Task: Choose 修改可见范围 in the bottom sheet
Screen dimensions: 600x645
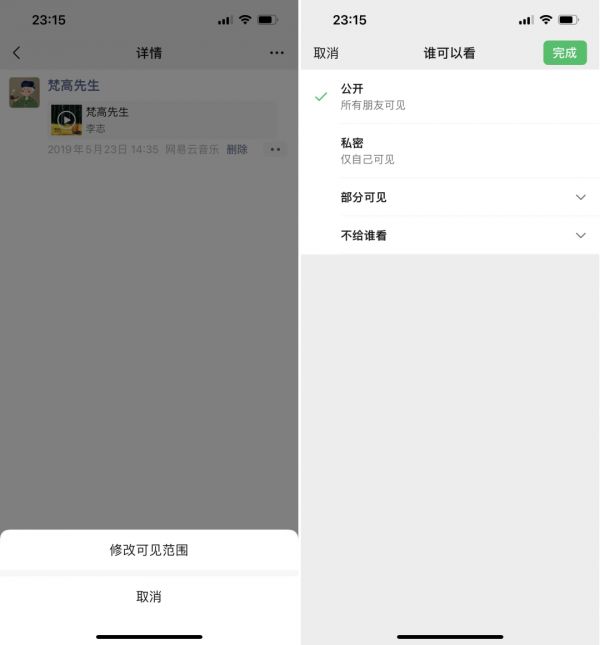Action: coord(149,550)
